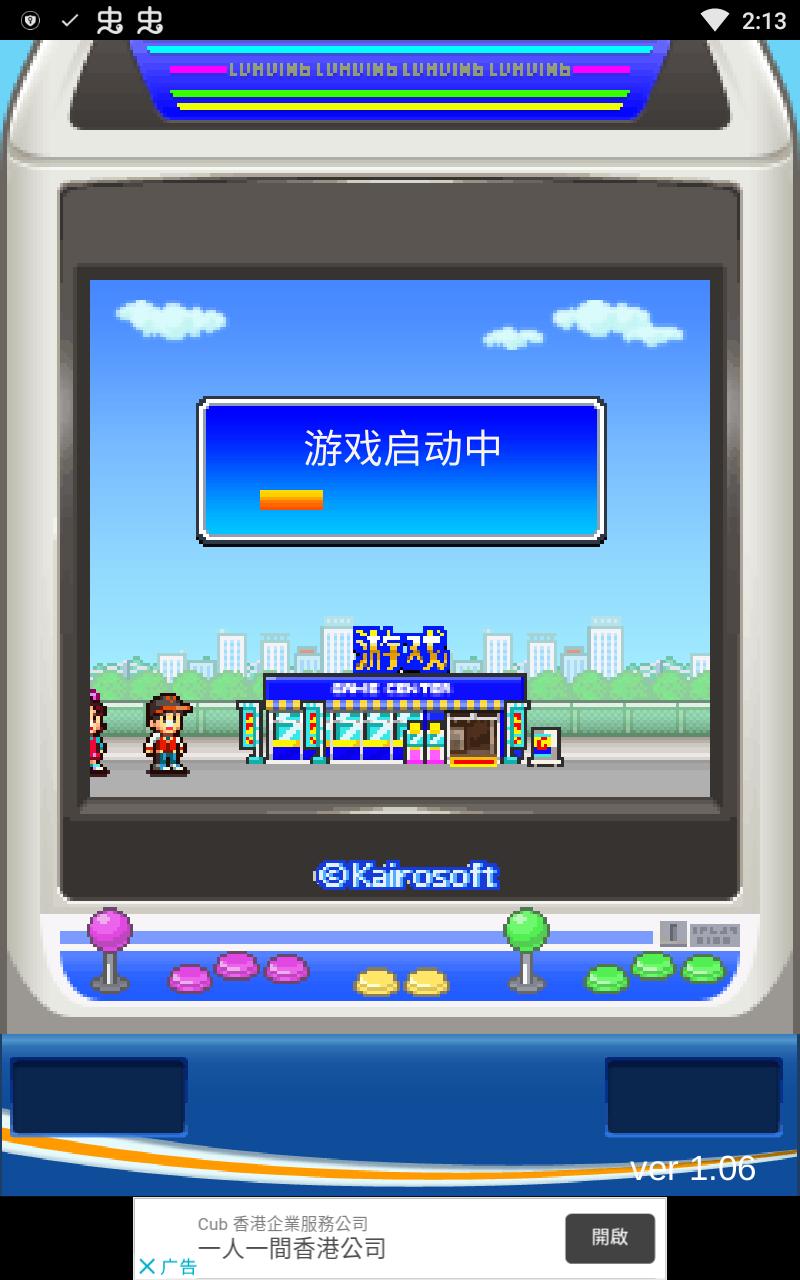The image size is (800, 1280).
Task: Tap the 開啟 button in the ad
Action: [x=610, y=1238]
